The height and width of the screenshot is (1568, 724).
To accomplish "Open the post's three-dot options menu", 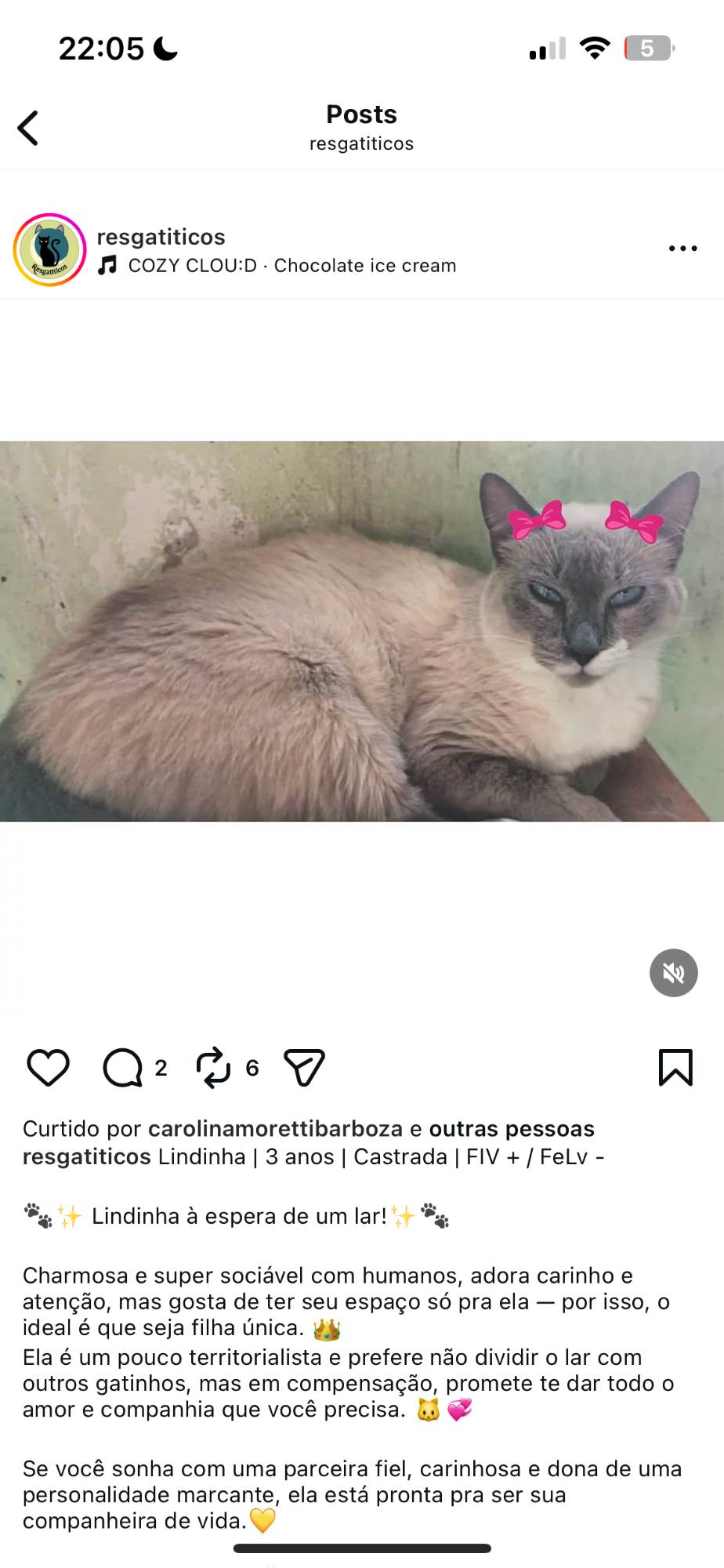I will [682, 249].
